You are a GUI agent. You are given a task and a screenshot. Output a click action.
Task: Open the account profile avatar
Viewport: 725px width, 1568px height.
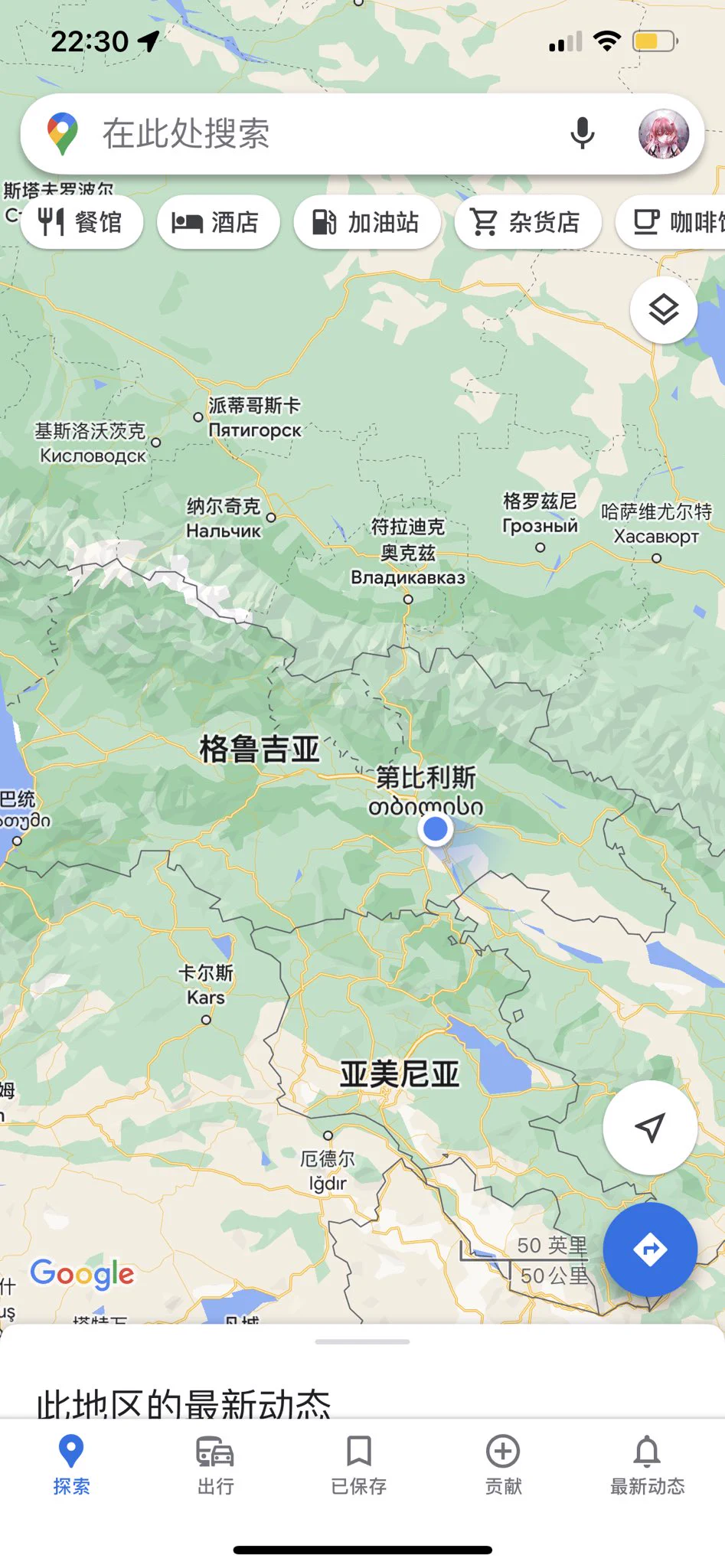(x=664, y=134)
